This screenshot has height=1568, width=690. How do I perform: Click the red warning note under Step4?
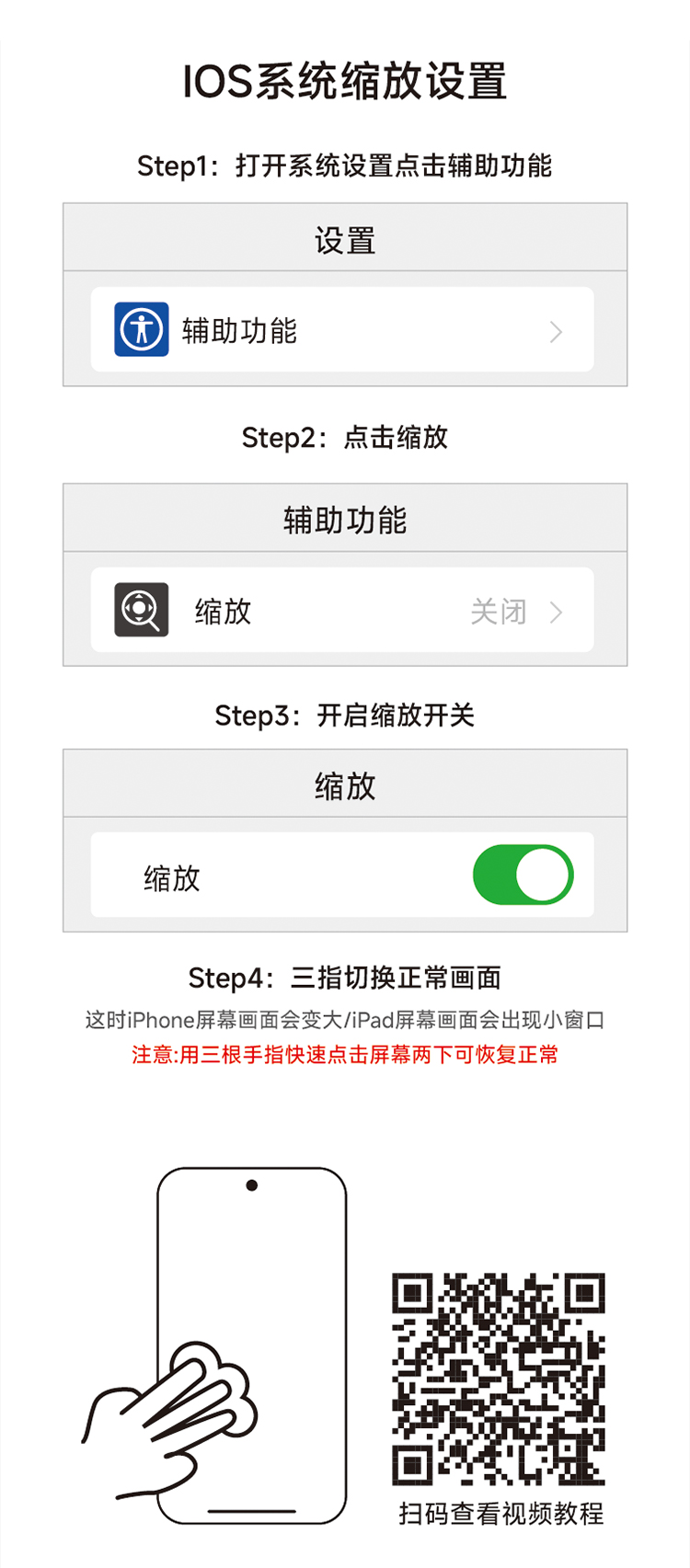pyautogui.click(x=345, y=1056)
